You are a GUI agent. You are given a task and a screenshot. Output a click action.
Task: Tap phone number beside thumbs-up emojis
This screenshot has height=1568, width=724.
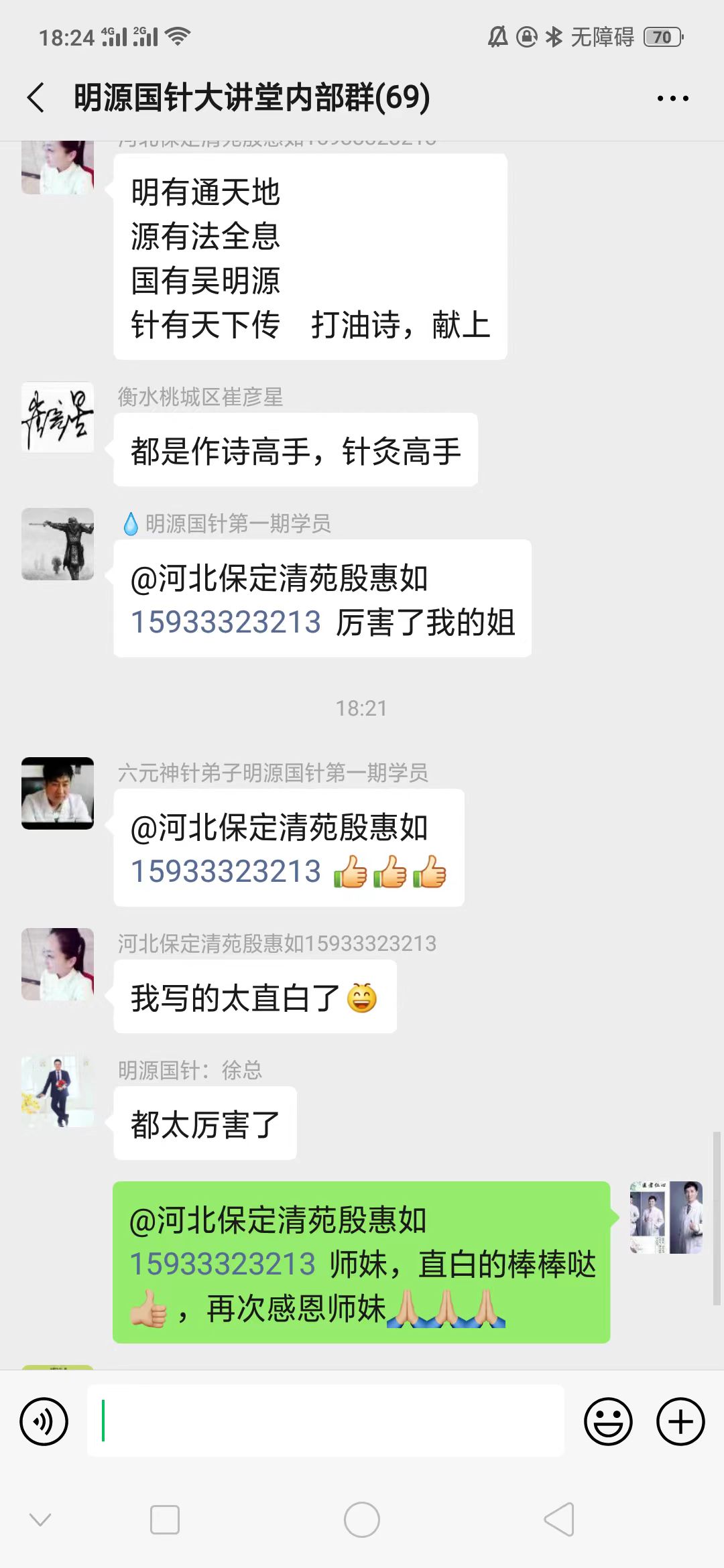(226, 872)
